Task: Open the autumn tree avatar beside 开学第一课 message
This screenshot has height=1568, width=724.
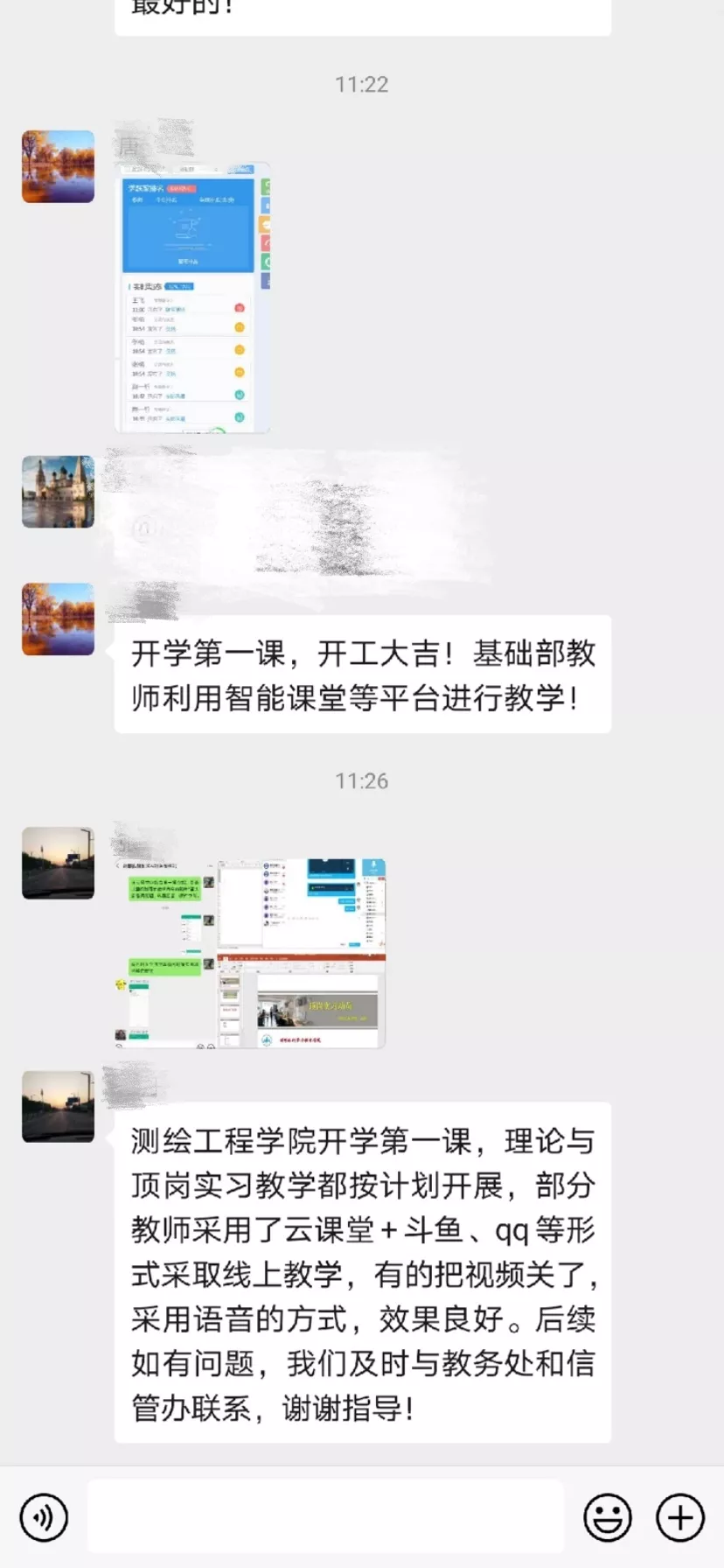Action: point(58,619)
